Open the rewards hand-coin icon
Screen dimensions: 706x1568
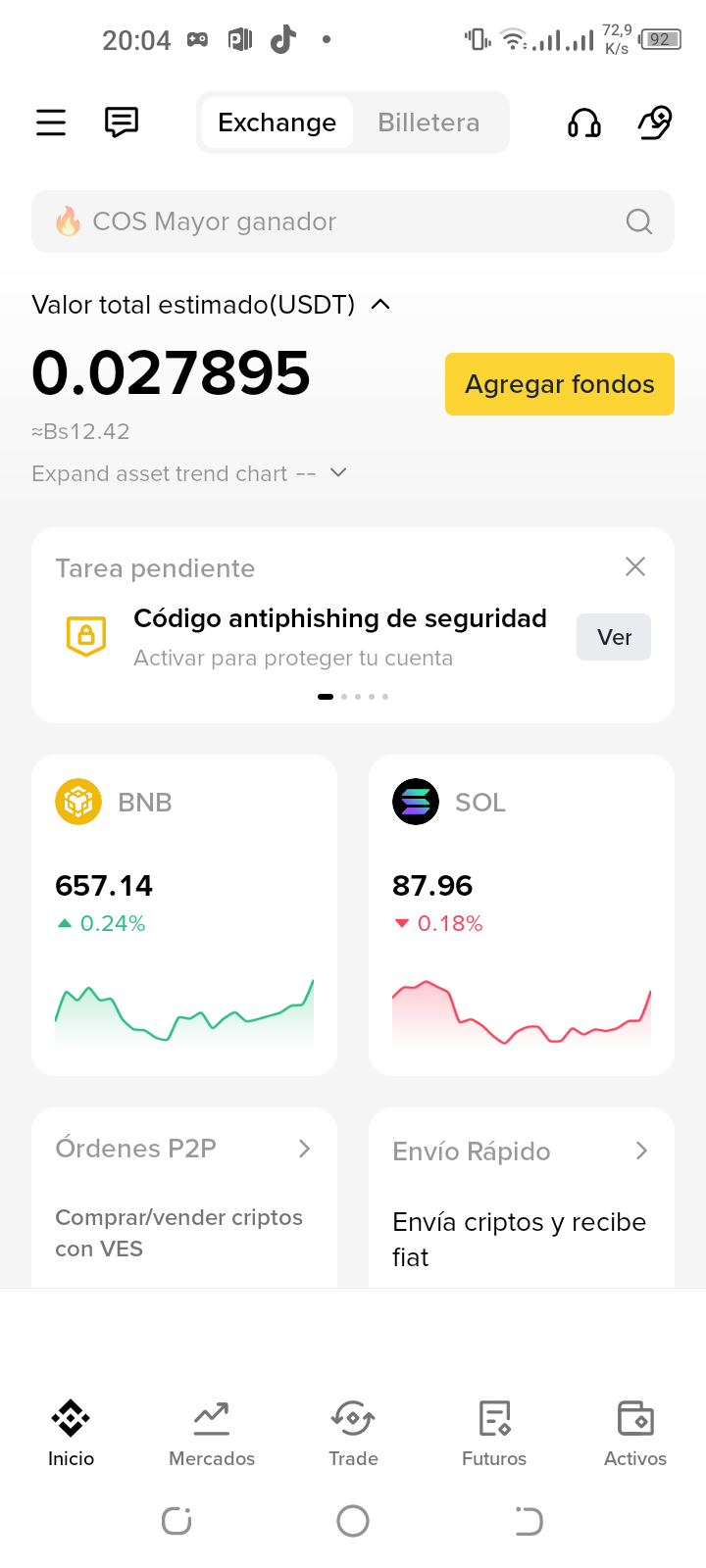click(654, 122)
